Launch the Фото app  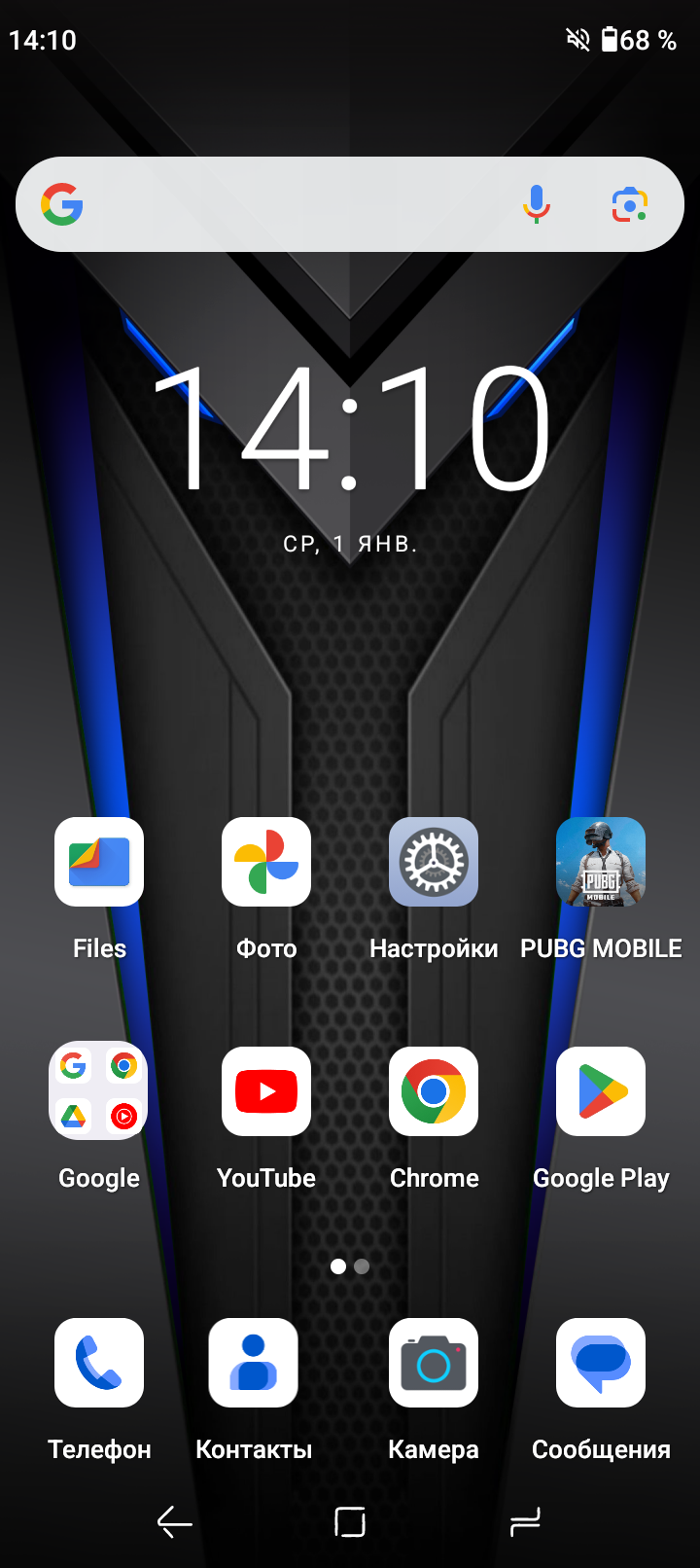click(x=266, y=862)
